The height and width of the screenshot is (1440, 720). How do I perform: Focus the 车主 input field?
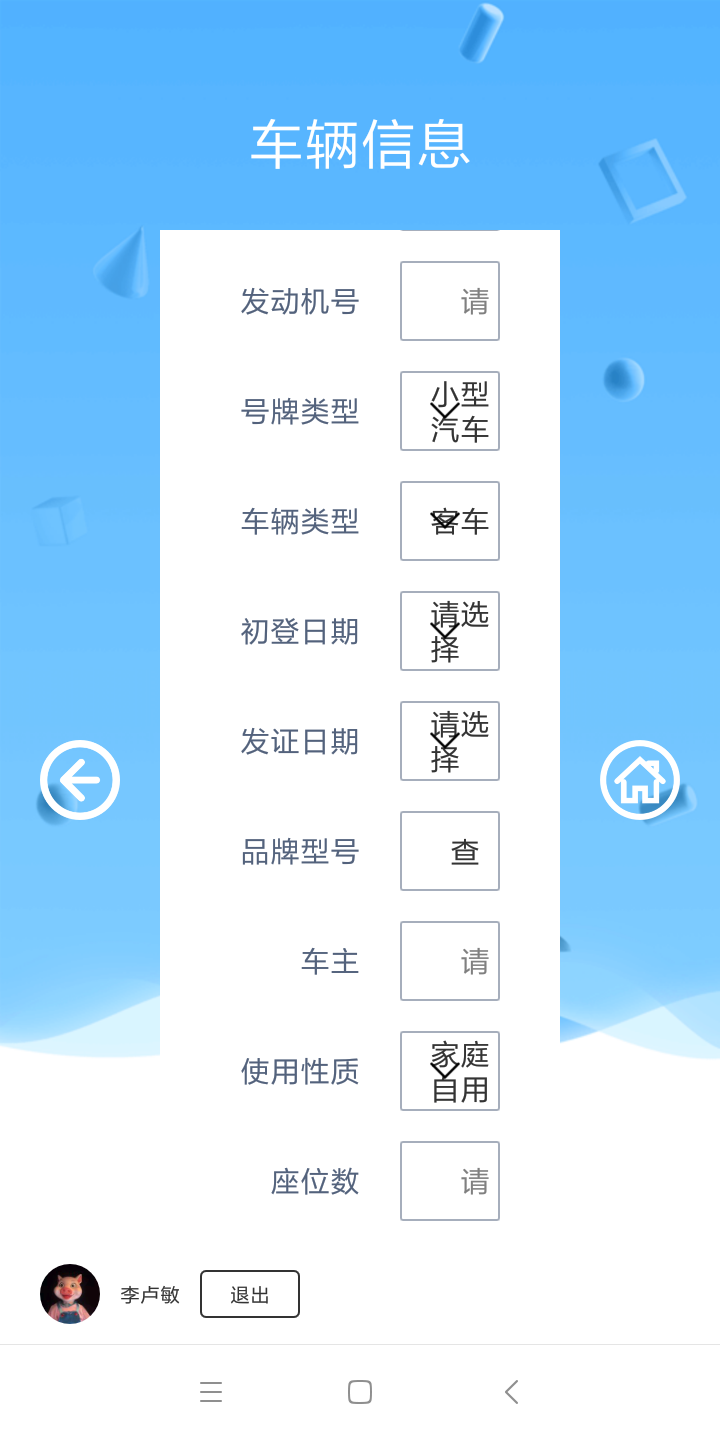click(x=450, y=961)
